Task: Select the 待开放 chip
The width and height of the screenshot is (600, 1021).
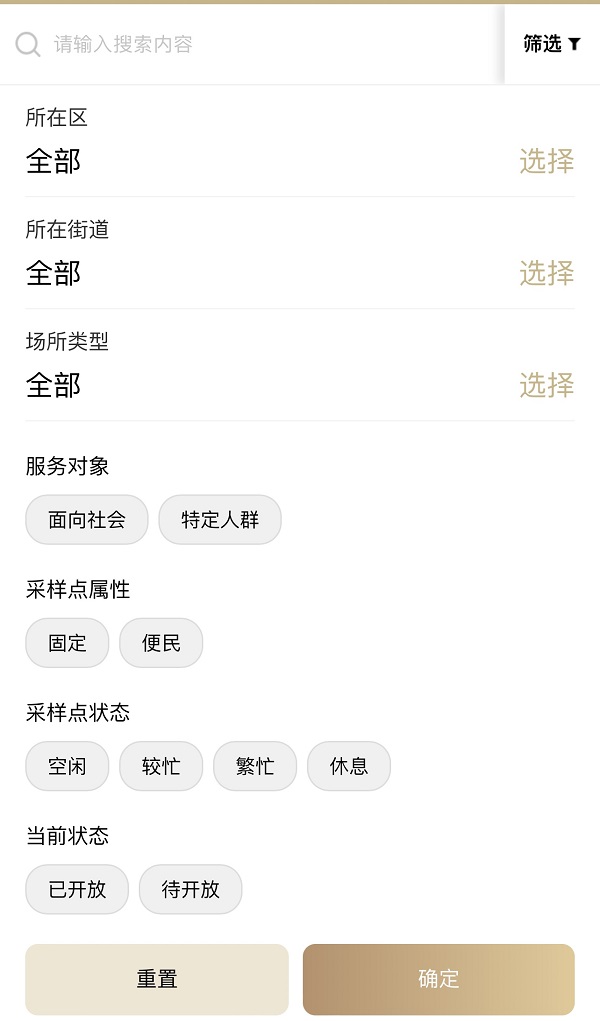Action: point(191,890)
